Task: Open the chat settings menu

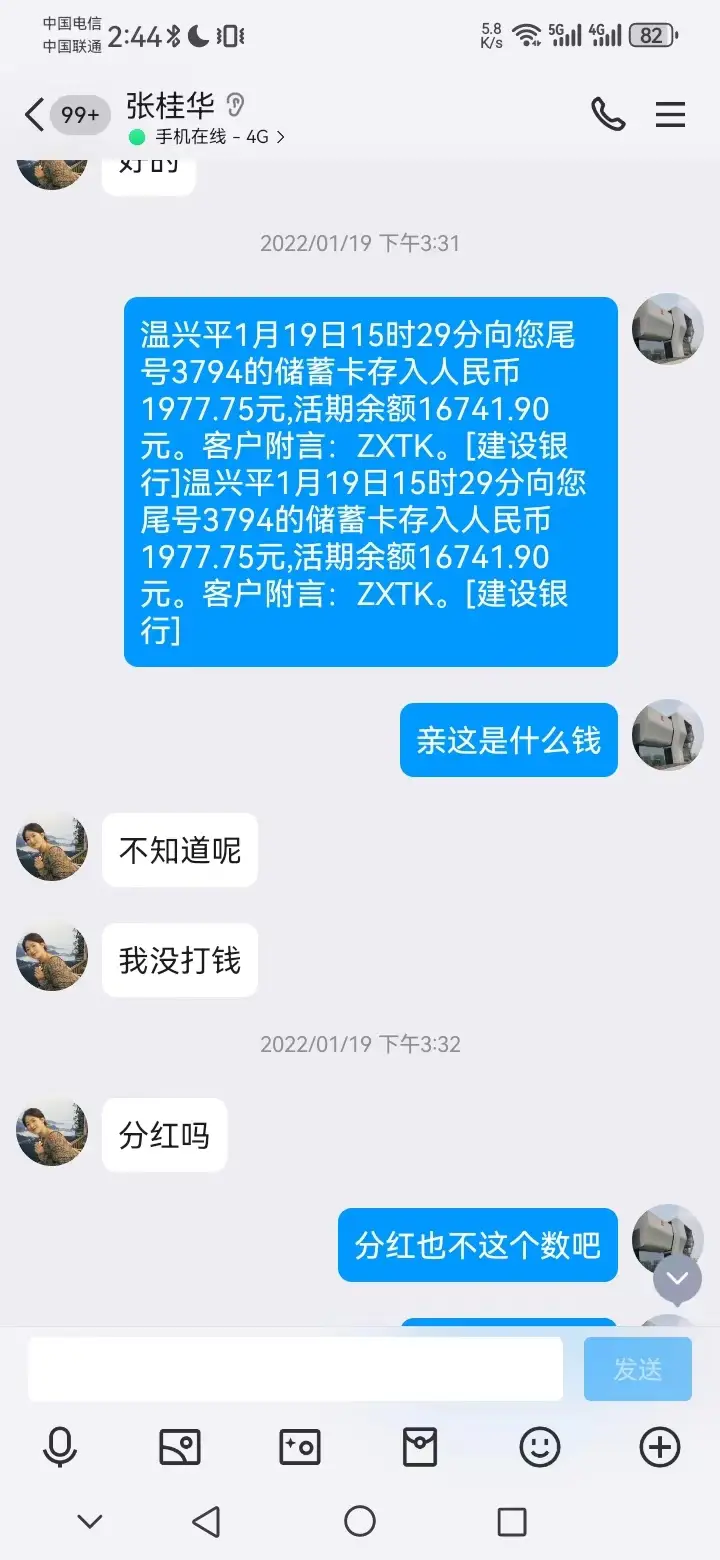Action: pos(670,115)
